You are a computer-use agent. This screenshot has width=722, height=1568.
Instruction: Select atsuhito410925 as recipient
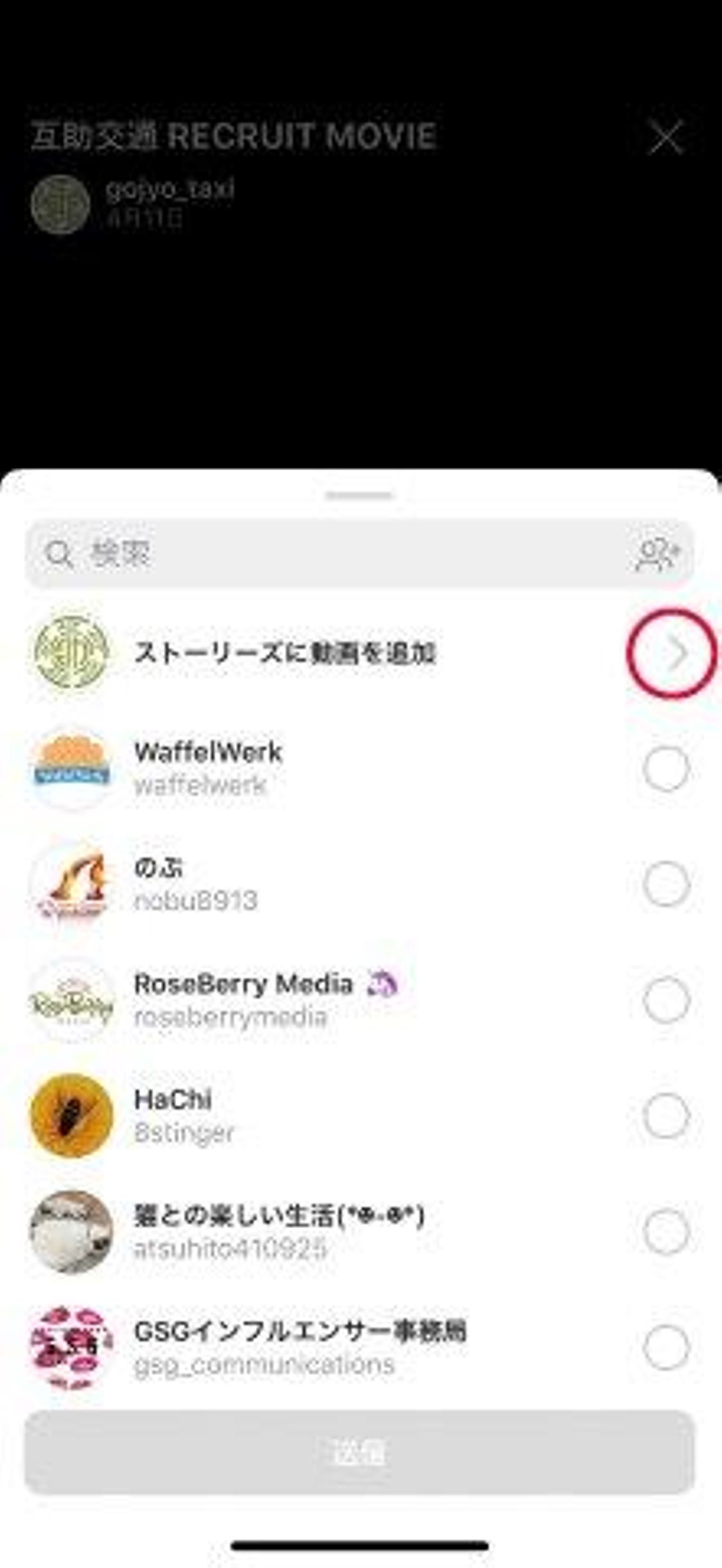(x=666, y=1232)
